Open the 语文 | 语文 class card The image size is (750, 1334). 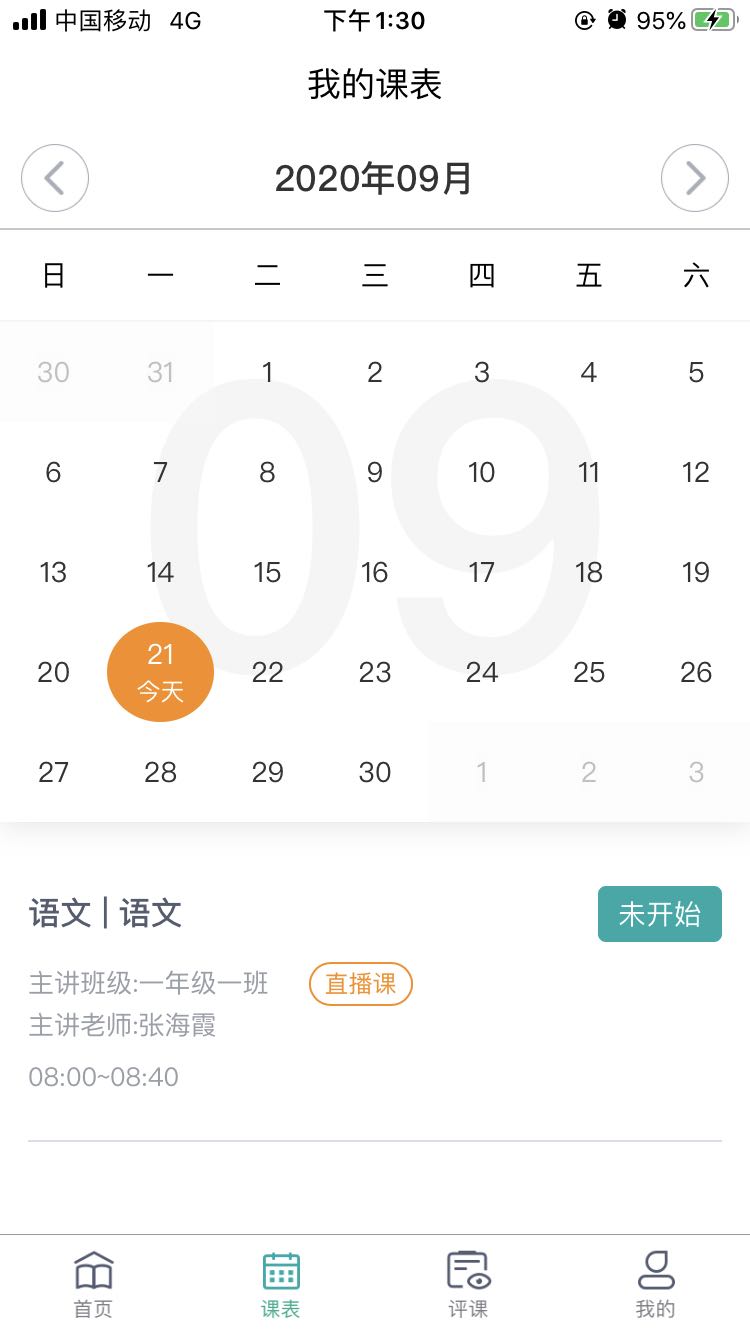click(300, 1000)
